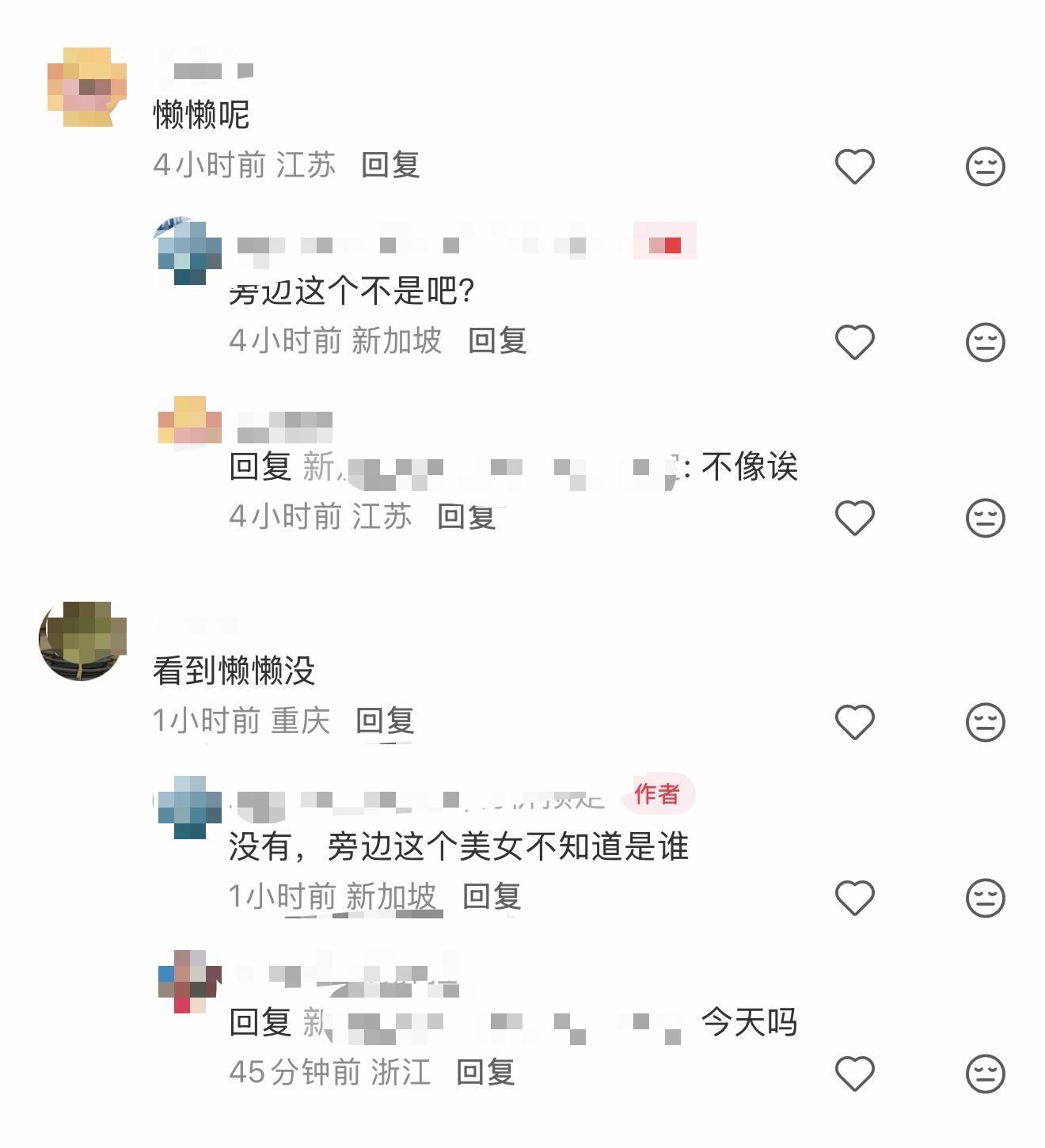Reply to the '不像诶' comment
The width and height of the screenshot is (1045, 1148).
click(x=467, y=516)
